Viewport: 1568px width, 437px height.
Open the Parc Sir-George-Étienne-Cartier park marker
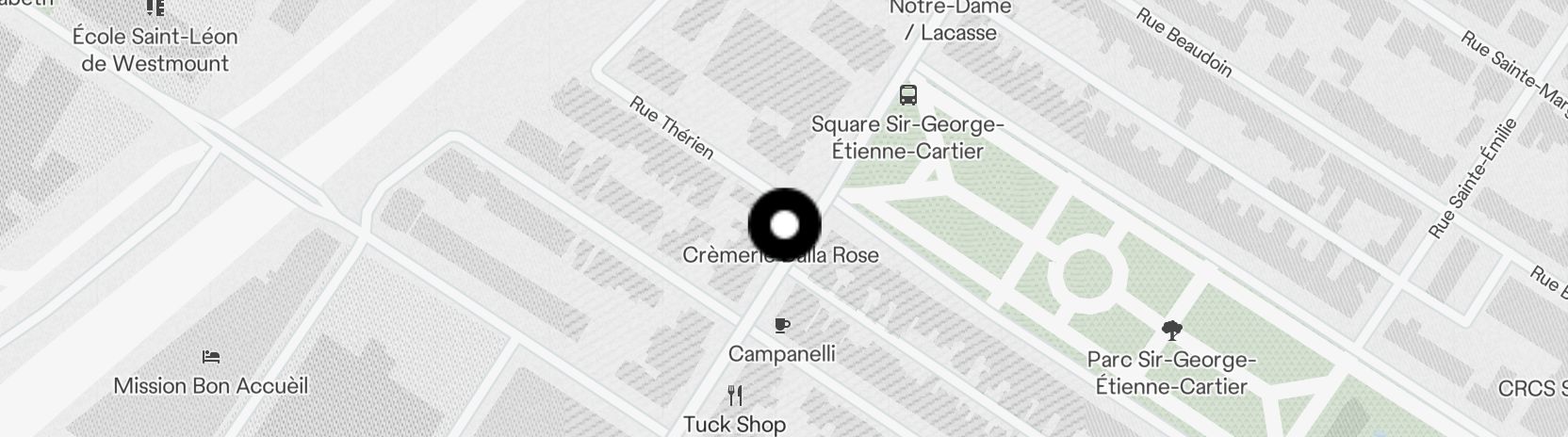pos(1172,331)
